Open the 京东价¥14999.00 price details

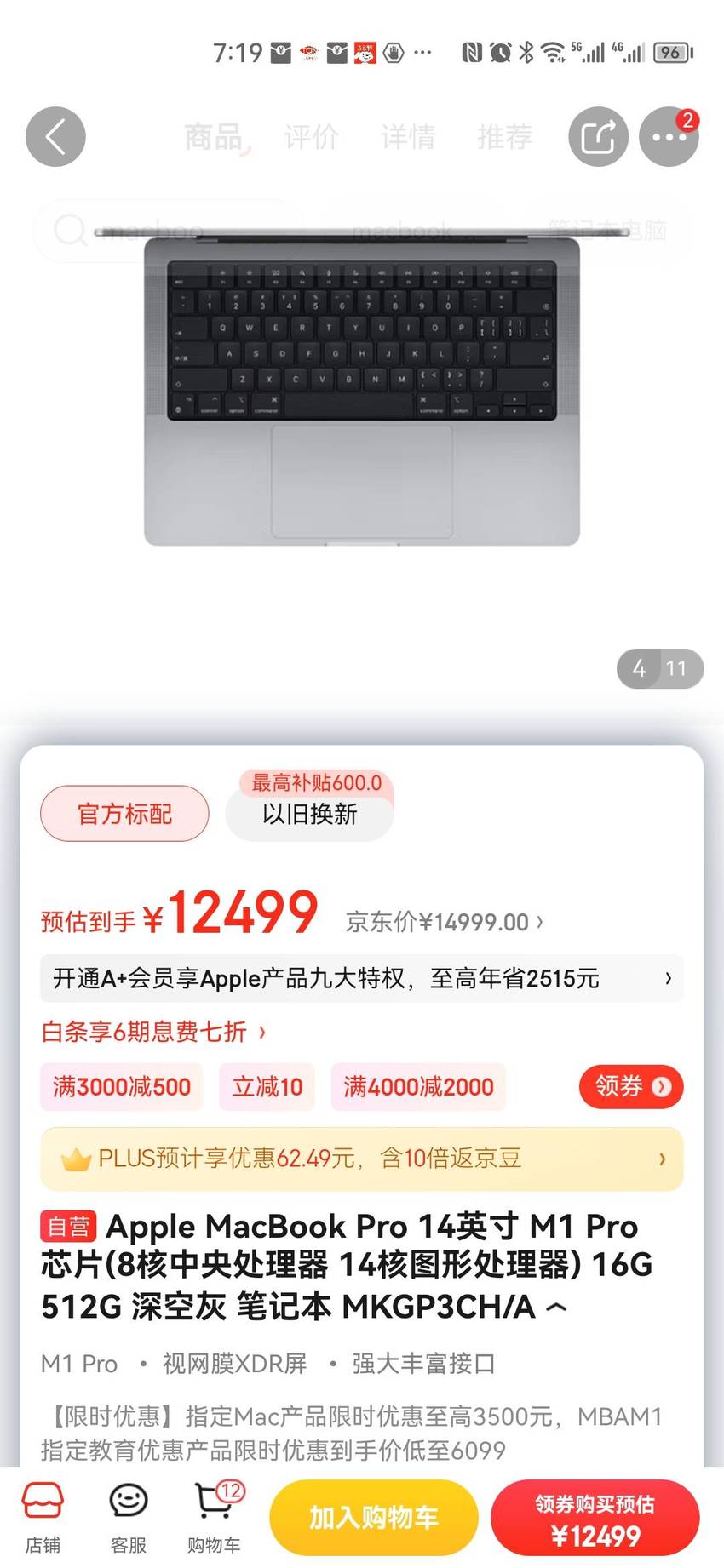444,922
